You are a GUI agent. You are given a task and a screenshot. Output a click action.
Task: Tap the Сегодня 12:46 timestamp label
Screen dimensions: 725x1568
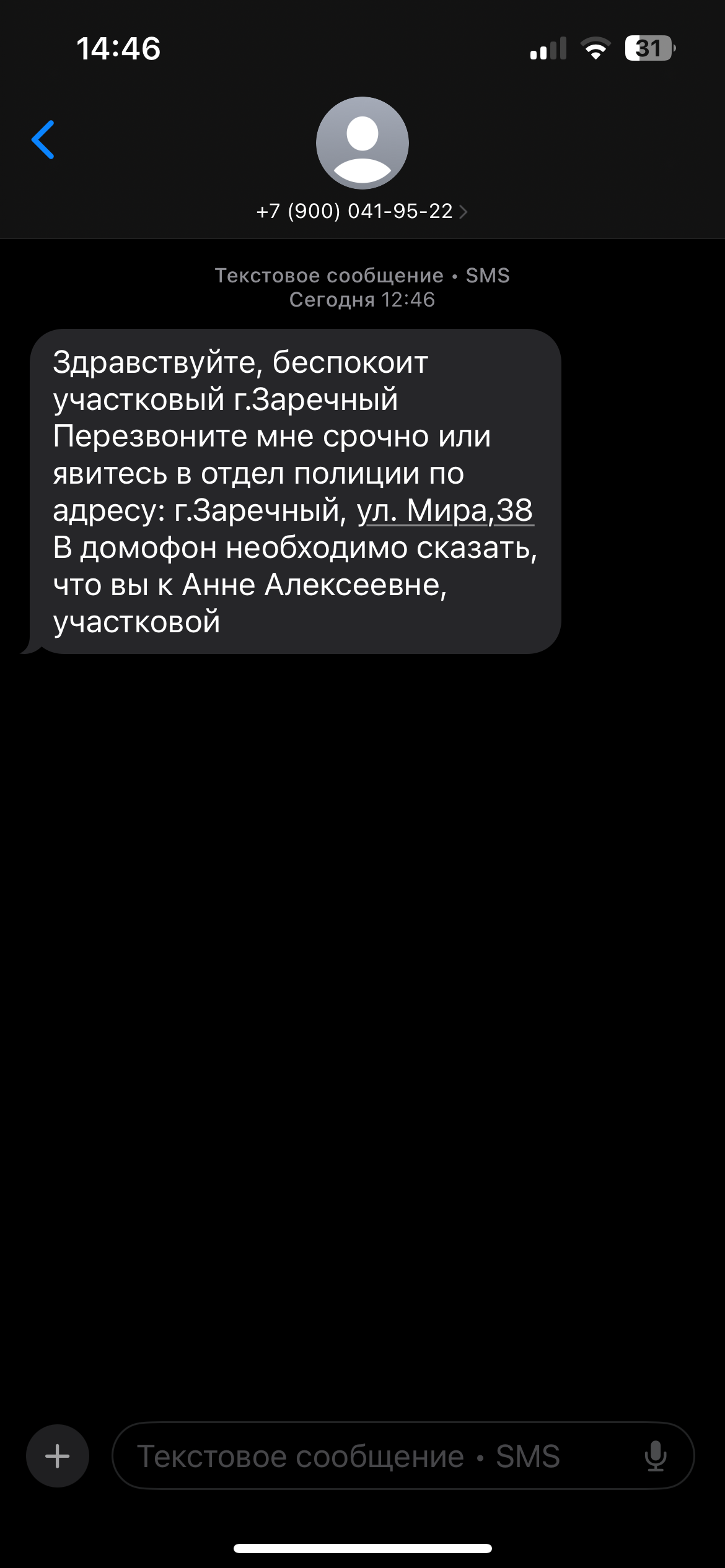tap(362, 299)
